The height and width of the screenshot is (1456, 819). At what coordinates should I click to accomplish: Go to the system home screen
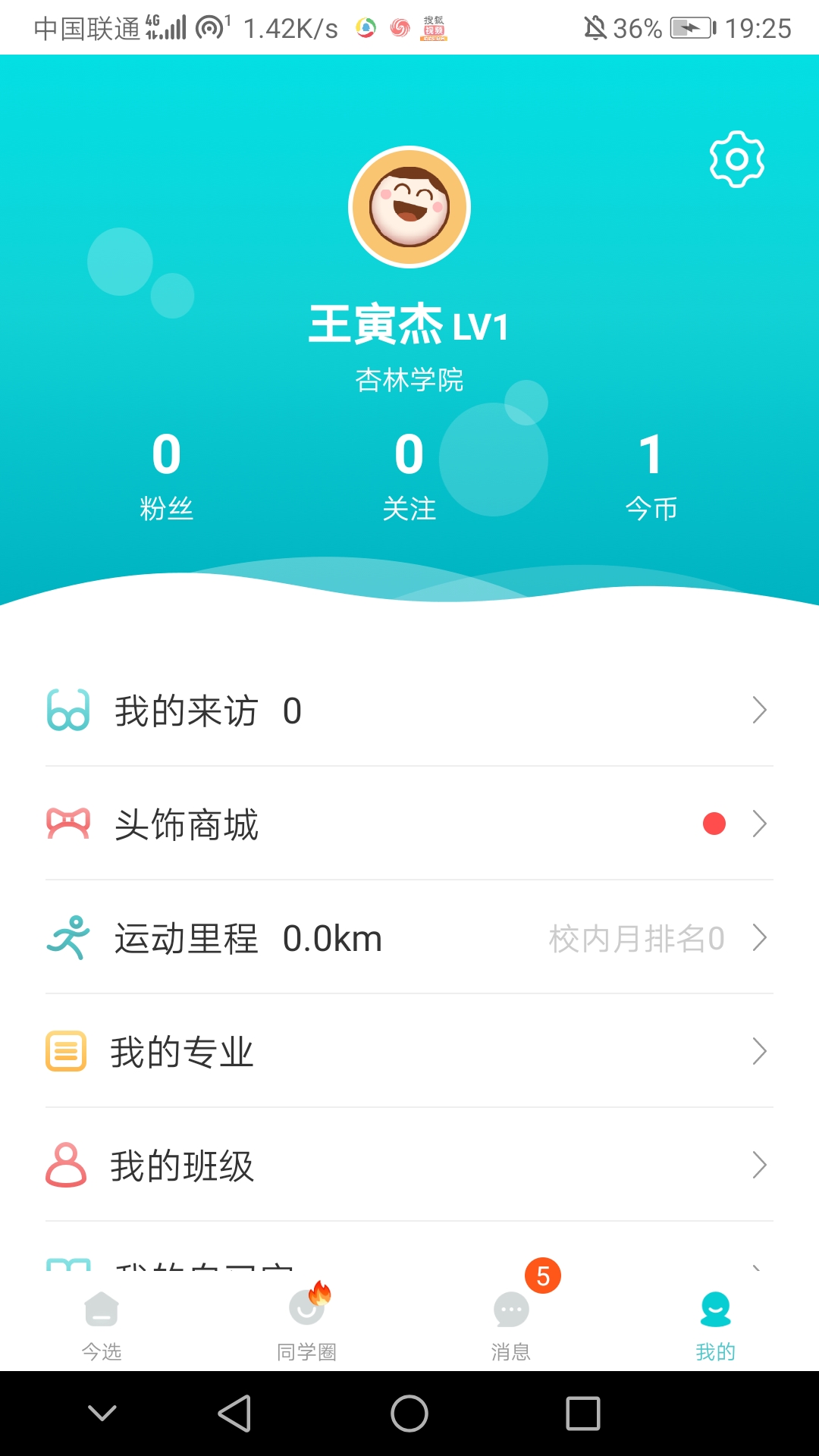(x=409, y=1414)
